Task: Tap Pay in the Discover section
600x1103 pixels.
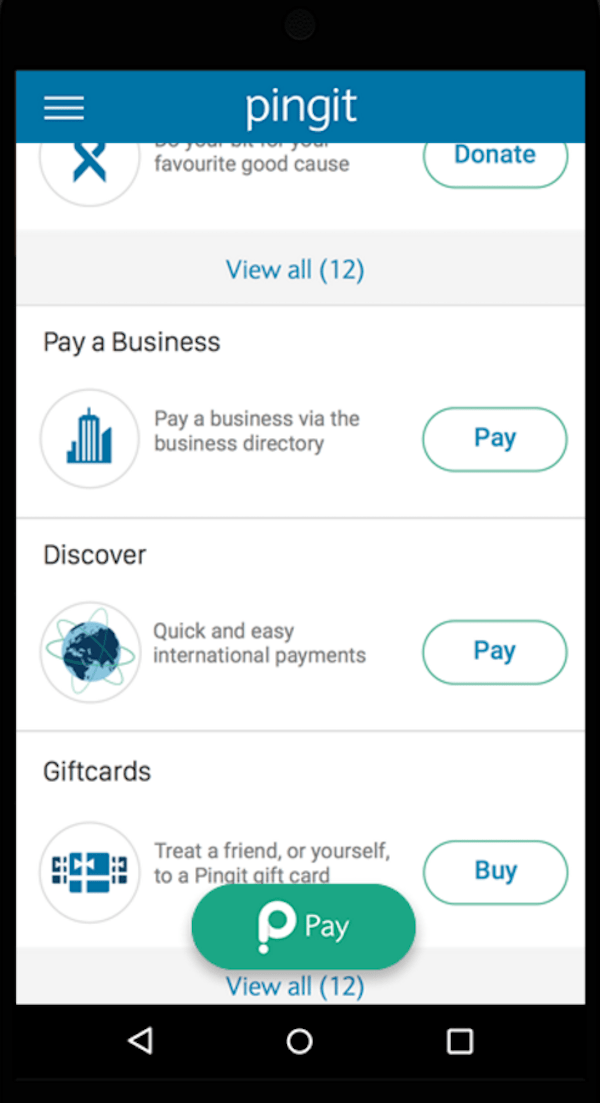Action: (495, 652)
